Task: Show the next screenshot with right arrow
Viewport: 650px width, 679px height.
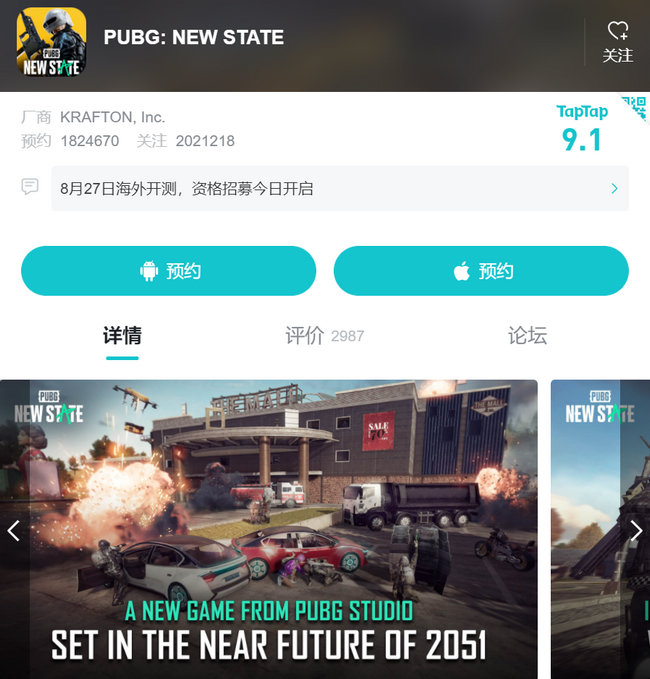Action: pos(635,530)
